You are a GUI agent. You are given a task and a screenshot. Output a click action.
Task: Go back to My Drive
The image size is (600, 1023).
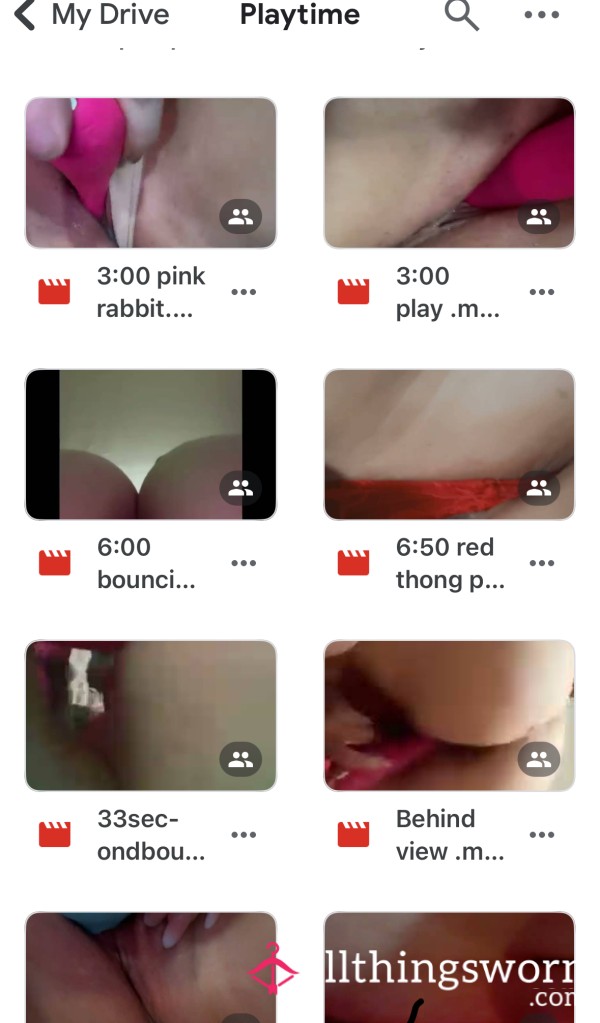pos(91,14)
